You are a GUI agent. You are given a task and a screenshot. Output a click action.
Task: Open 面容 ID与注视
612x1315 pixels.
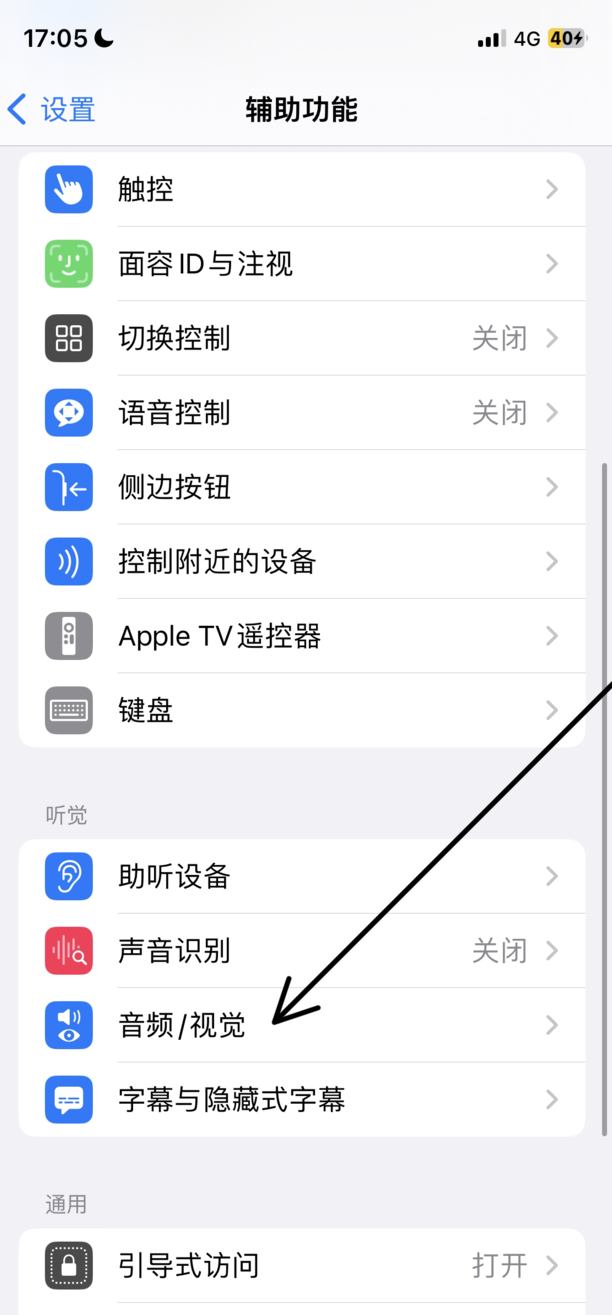tap(300, 264)
